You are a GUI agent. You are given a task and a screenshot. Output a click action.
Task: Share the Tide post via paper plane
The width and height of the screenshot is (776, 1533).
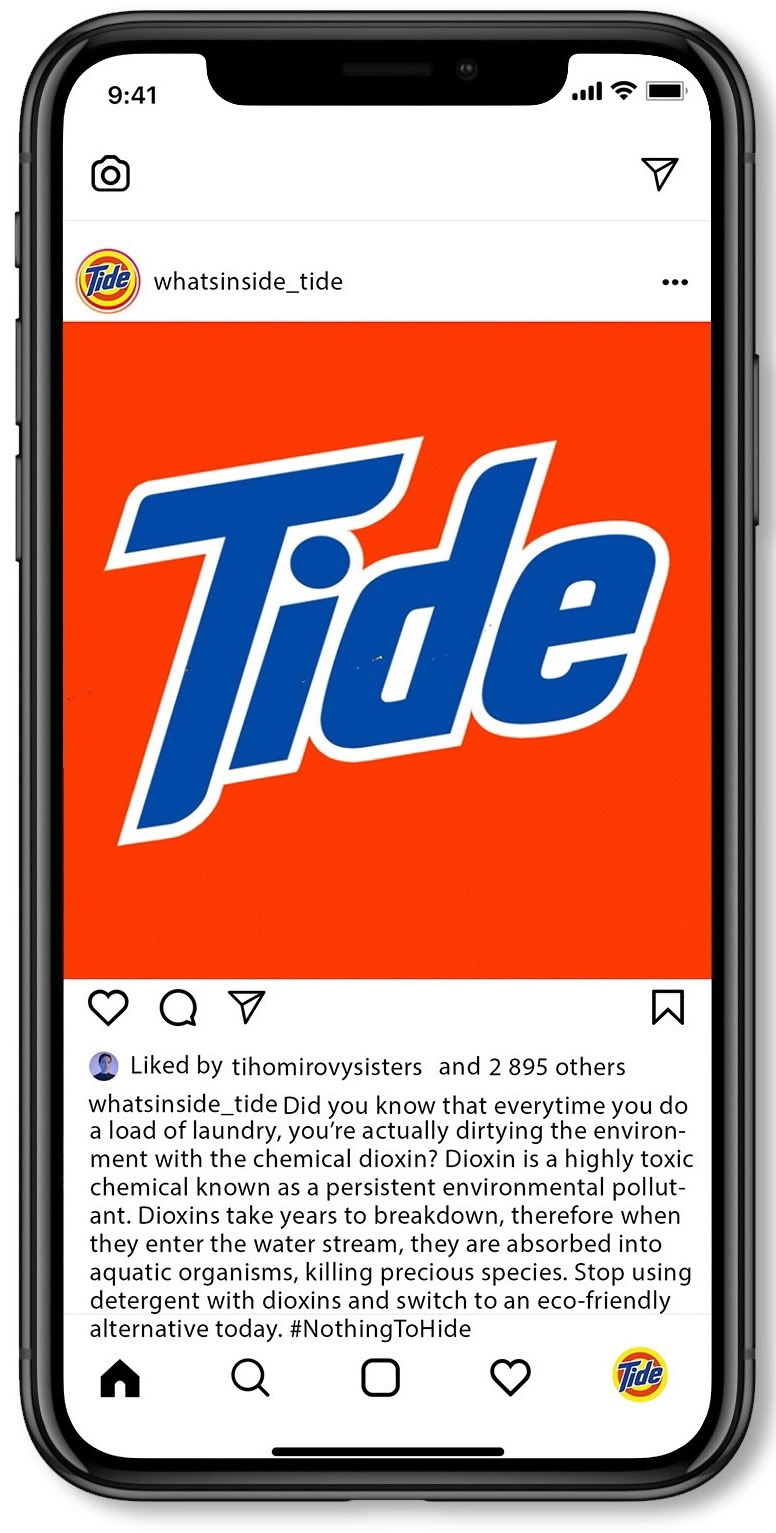246,1006
